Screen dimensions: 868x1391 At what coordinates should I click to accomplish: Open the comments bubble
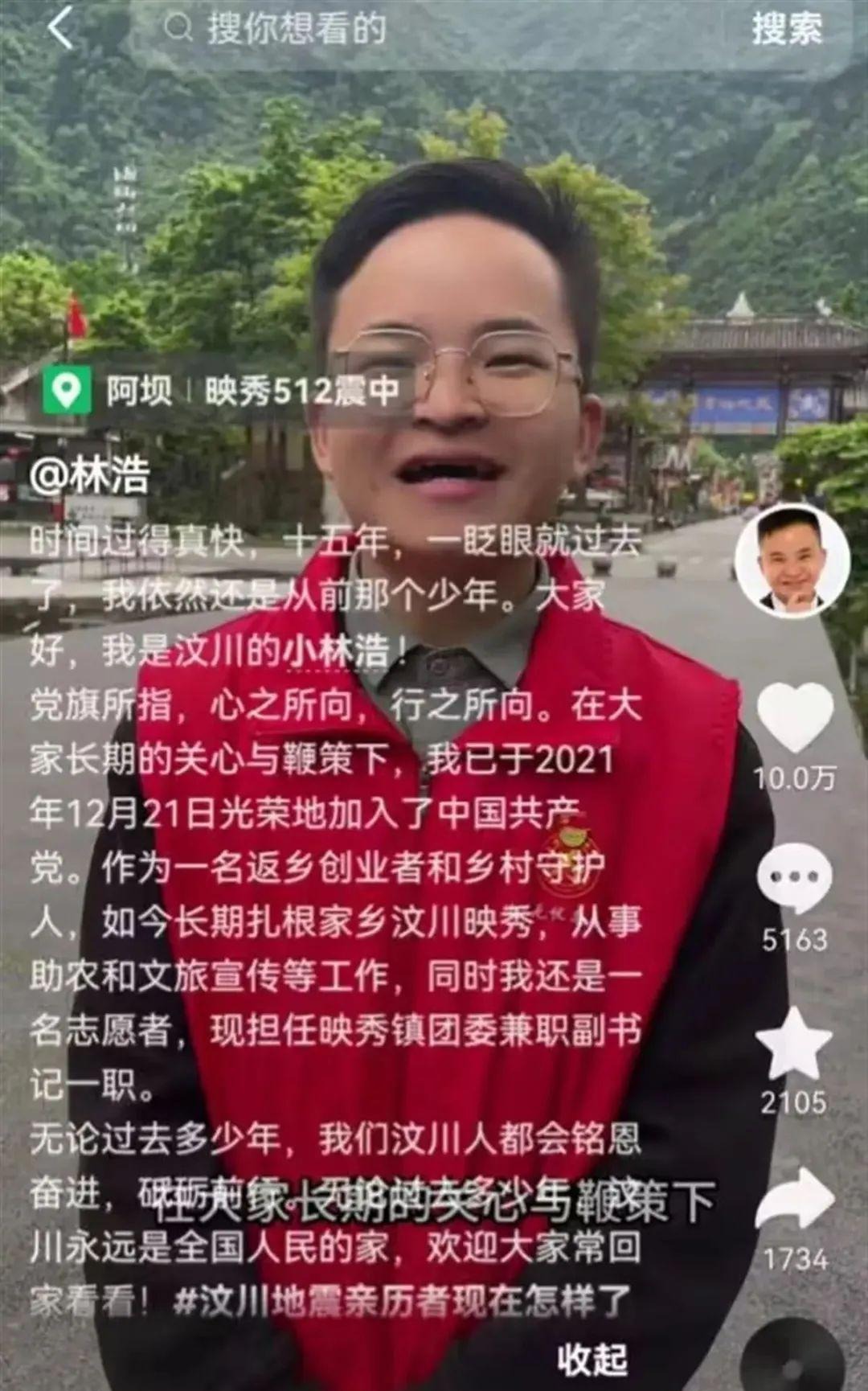point(793,877)
